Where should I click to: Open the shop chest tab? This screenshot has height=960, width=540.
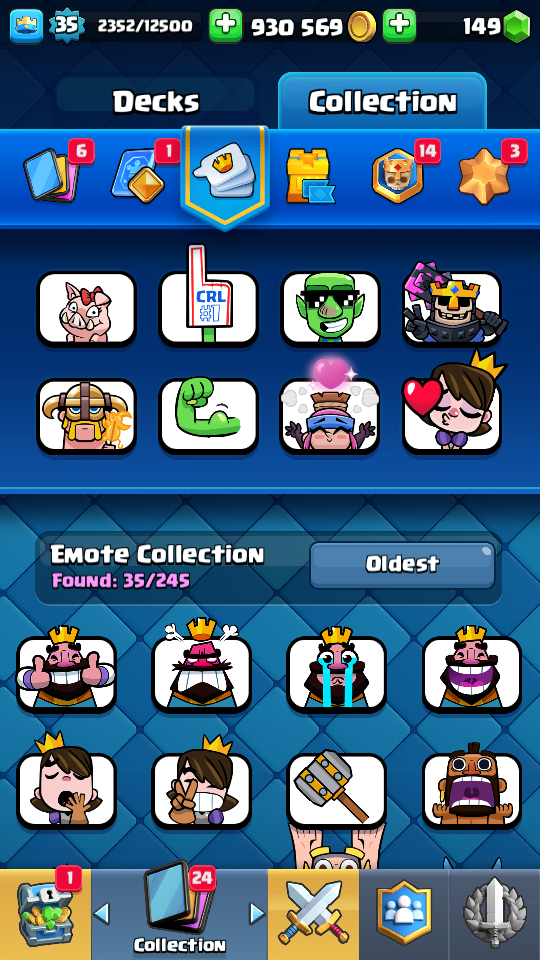pyautogui.click(x=45, y=914)
